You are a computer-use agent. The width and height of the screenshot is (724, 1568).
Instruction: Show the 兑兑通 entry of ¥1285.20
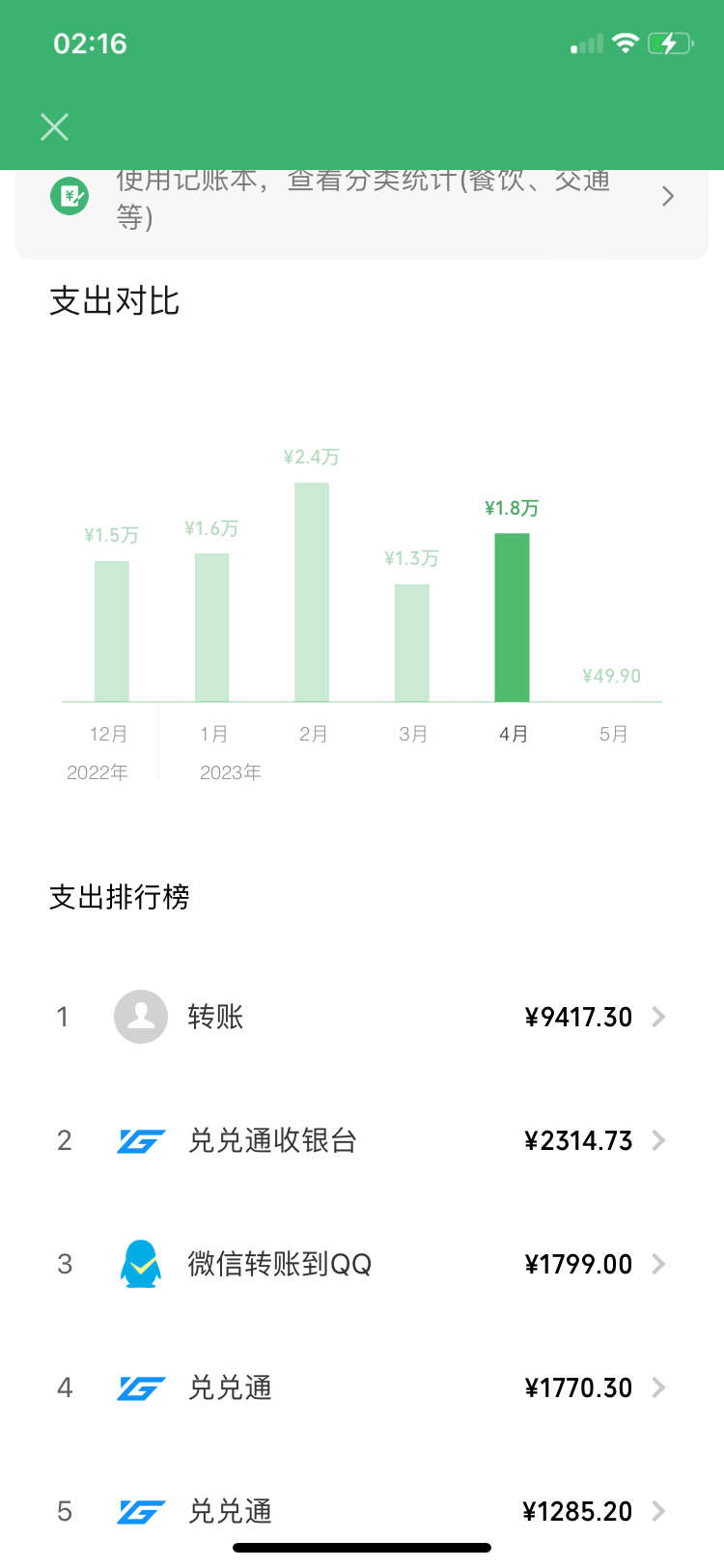point(362,1511)
